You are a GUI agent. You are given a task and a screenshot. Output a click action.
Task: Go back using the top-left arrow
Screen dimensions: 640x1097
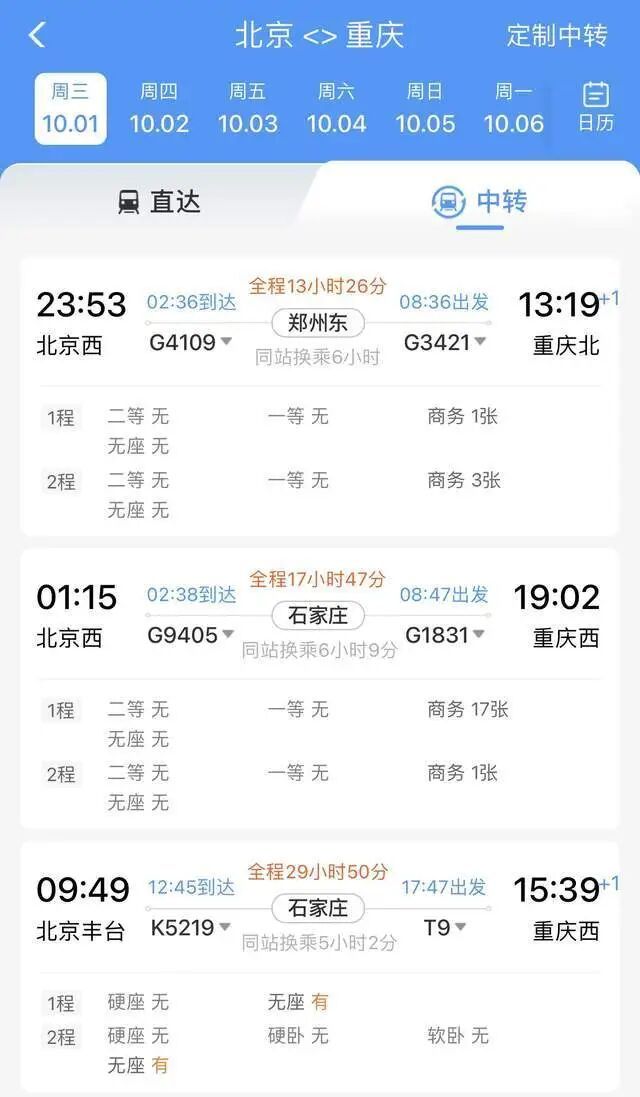click(38, 35)
